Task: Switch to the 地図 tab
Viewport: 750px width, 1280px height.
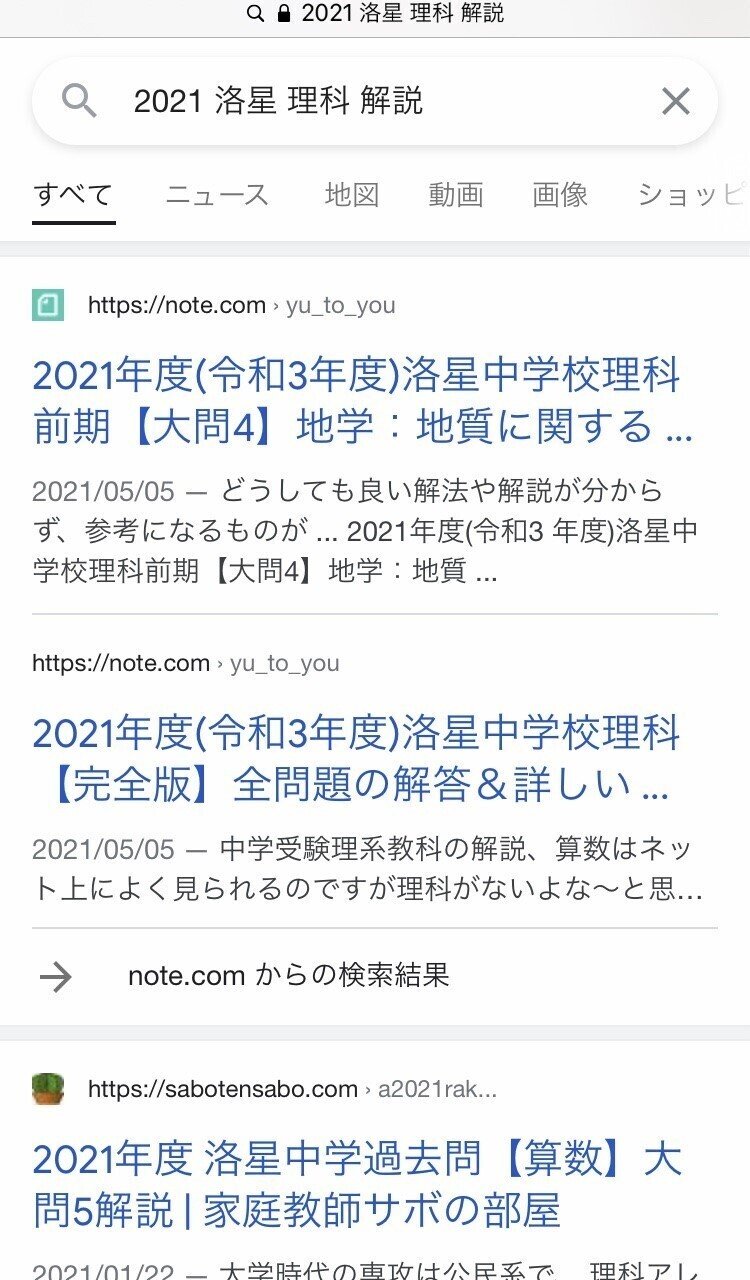Action: pos(352,195)
